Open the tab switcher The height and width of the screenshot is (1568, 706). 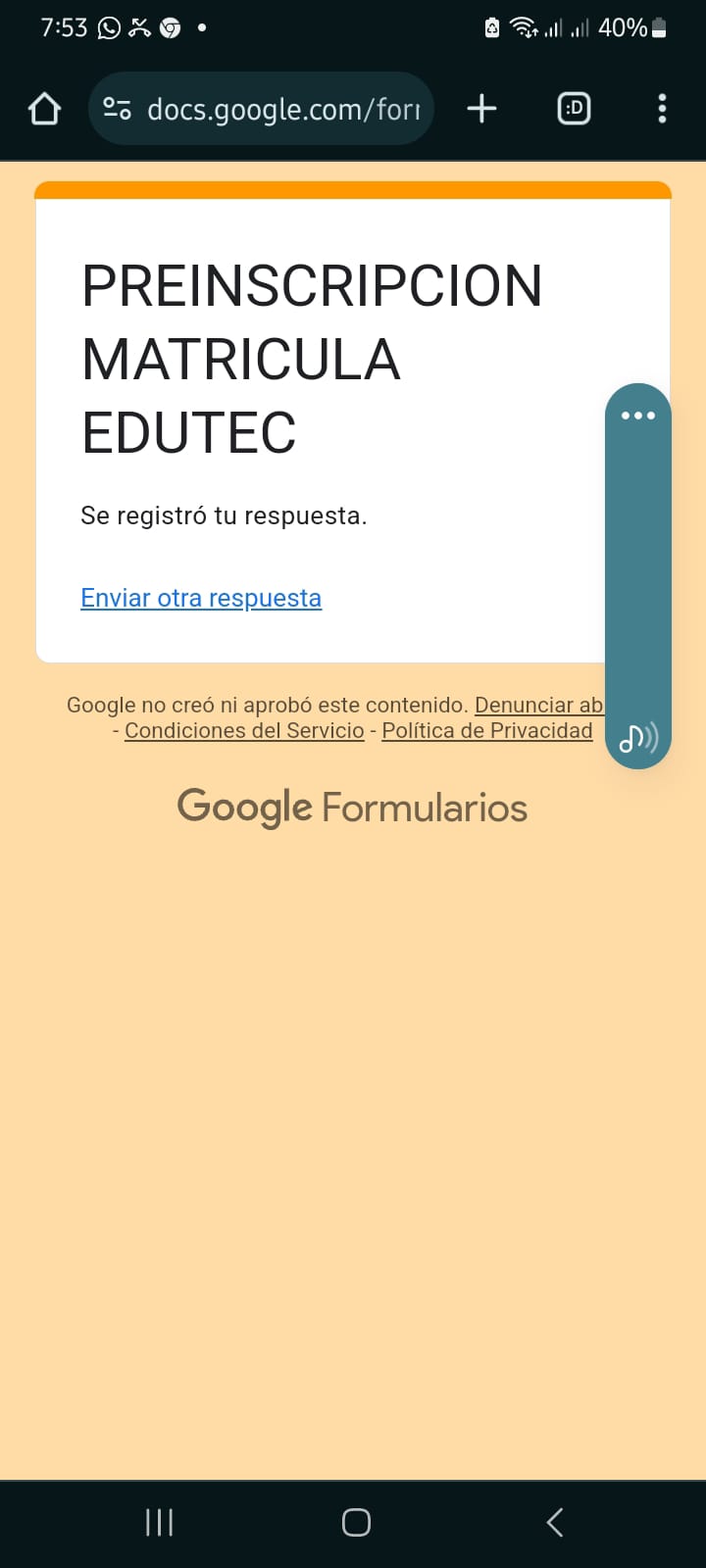tap(574, 109)
